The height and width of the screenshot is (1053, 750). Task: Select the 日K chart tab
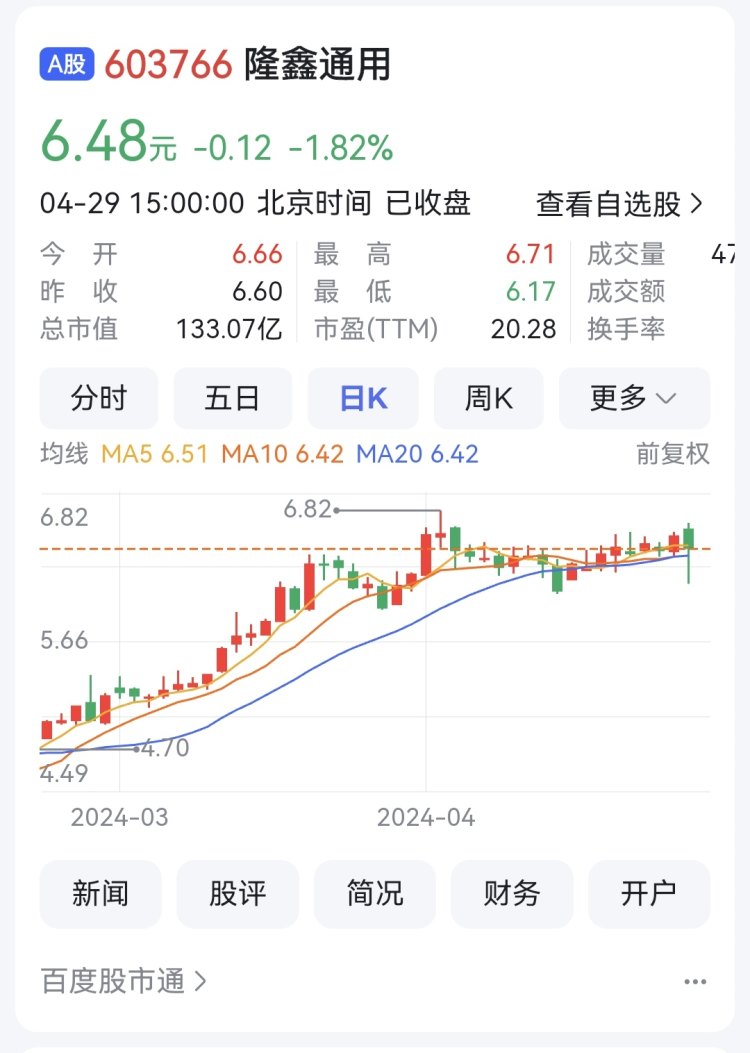click(364, 398)
